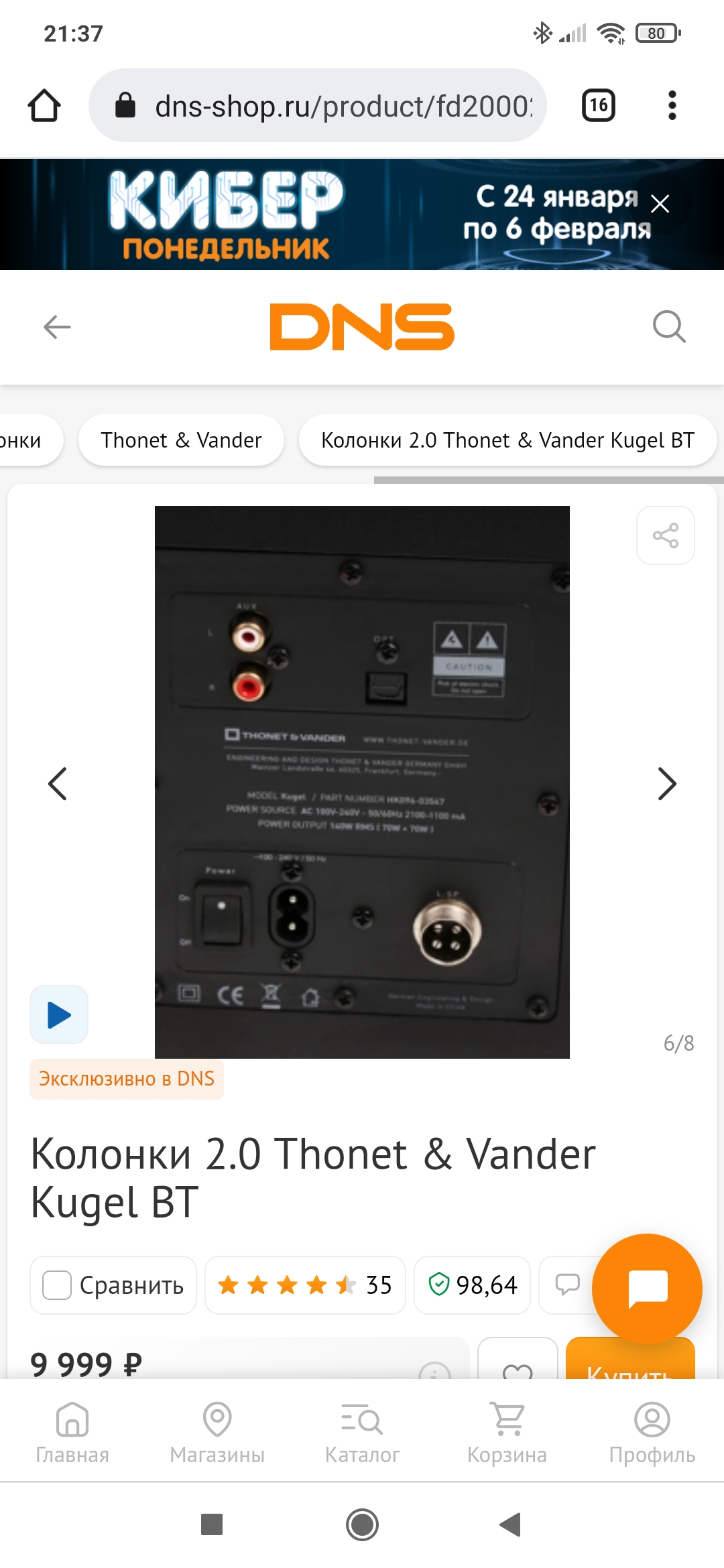Share this product
Image resolution: width=724 pixels, height=1568 pixels.
coord(665,535)
